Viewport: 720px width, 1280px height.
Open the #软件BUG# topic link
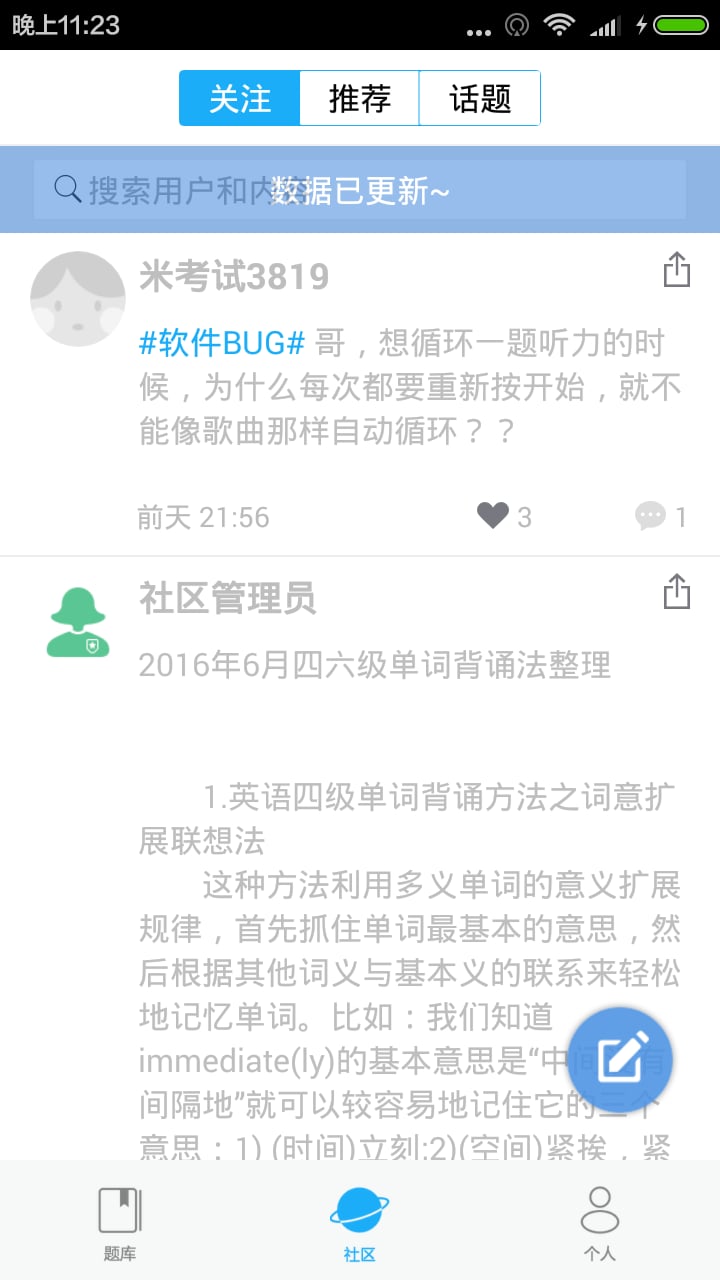pyautogui.click(x=221, y=344)
